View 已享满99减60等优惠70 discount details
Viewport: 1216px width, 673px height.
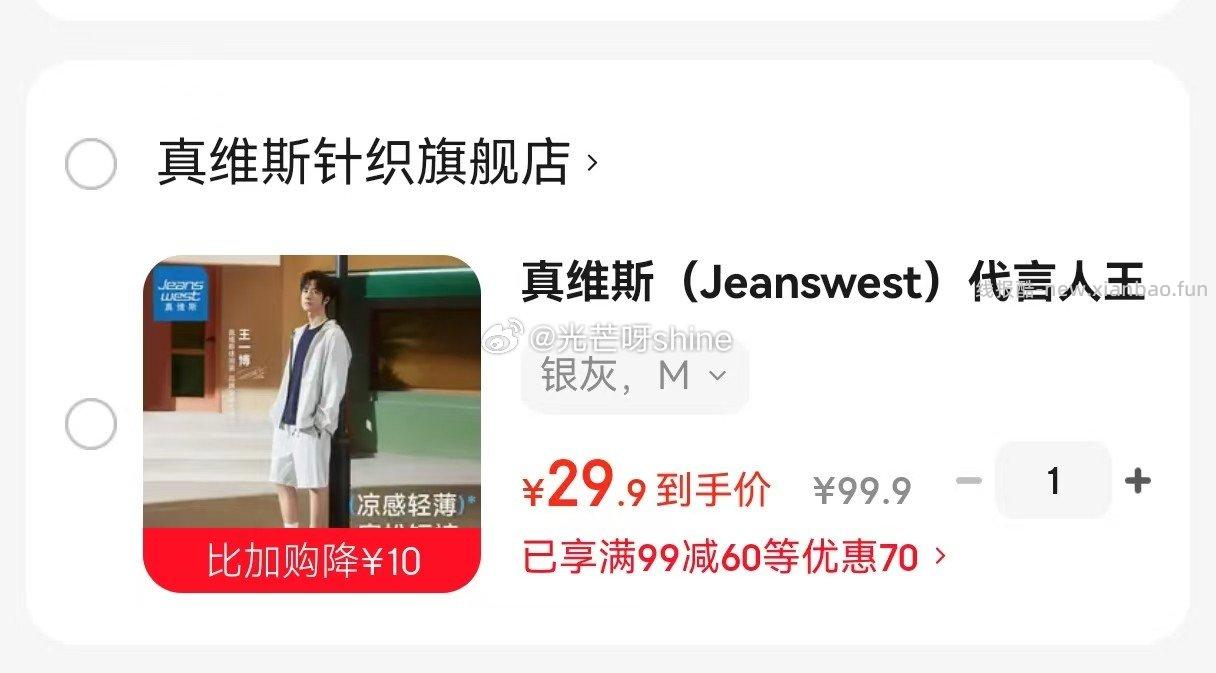tap(733, 557)
